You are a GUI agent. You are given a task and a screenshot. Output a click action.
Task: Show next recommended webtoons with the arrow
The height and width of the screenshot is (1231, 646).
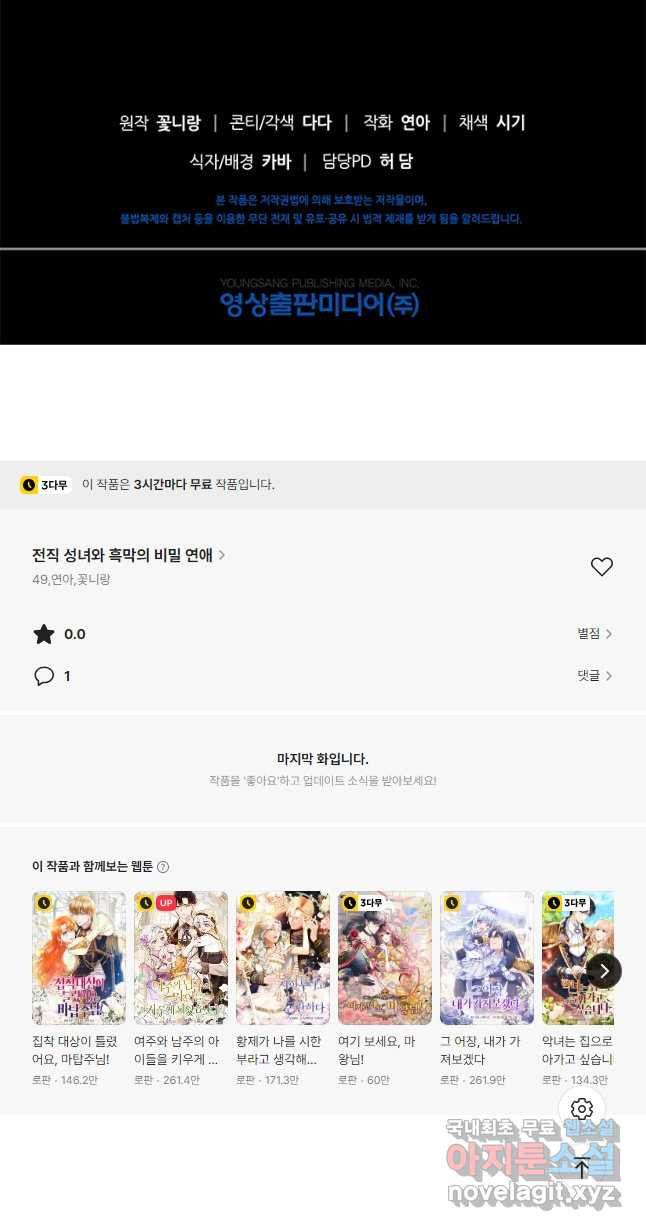pyautogui.click(x=604, y=971)
